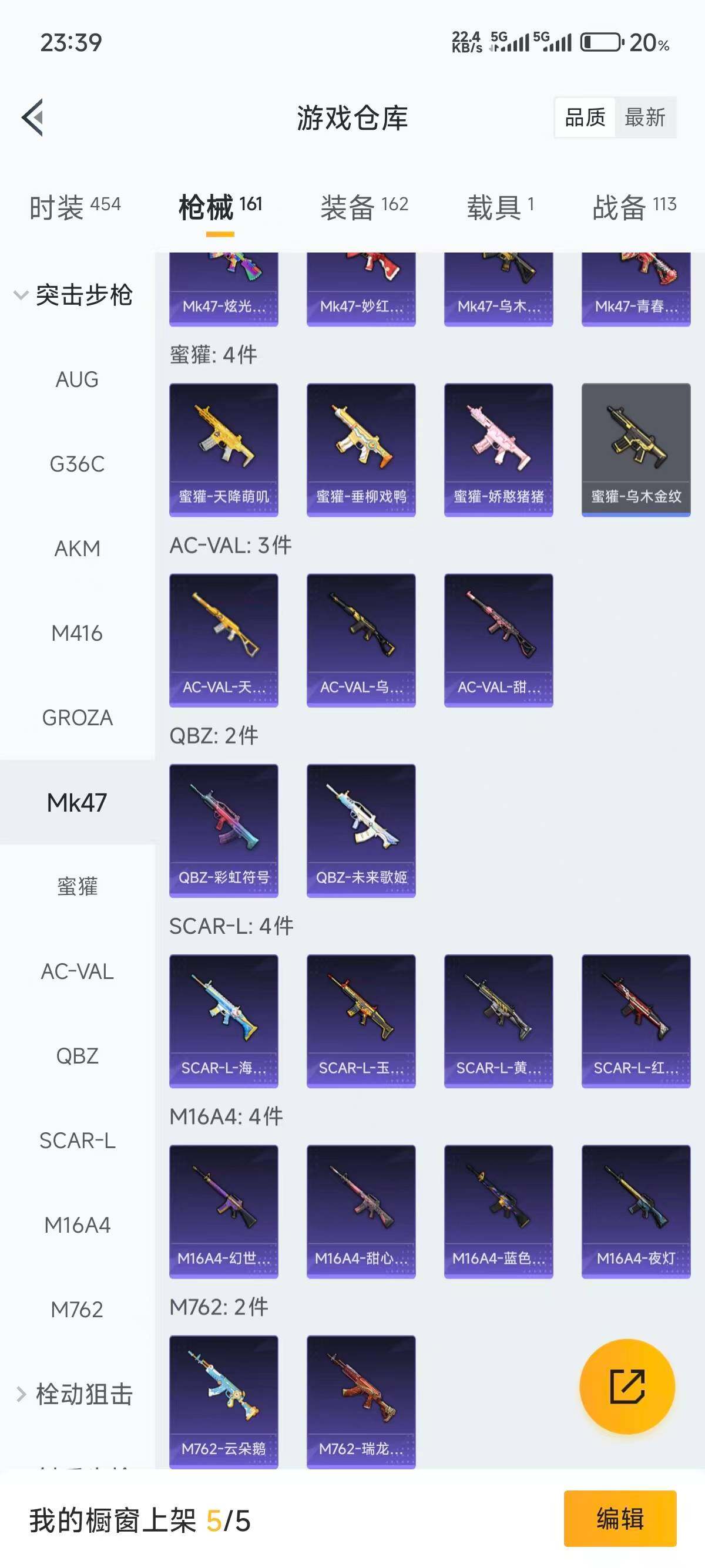Sort items by 最新
705x1568 pixels.
tap(644, 117)
